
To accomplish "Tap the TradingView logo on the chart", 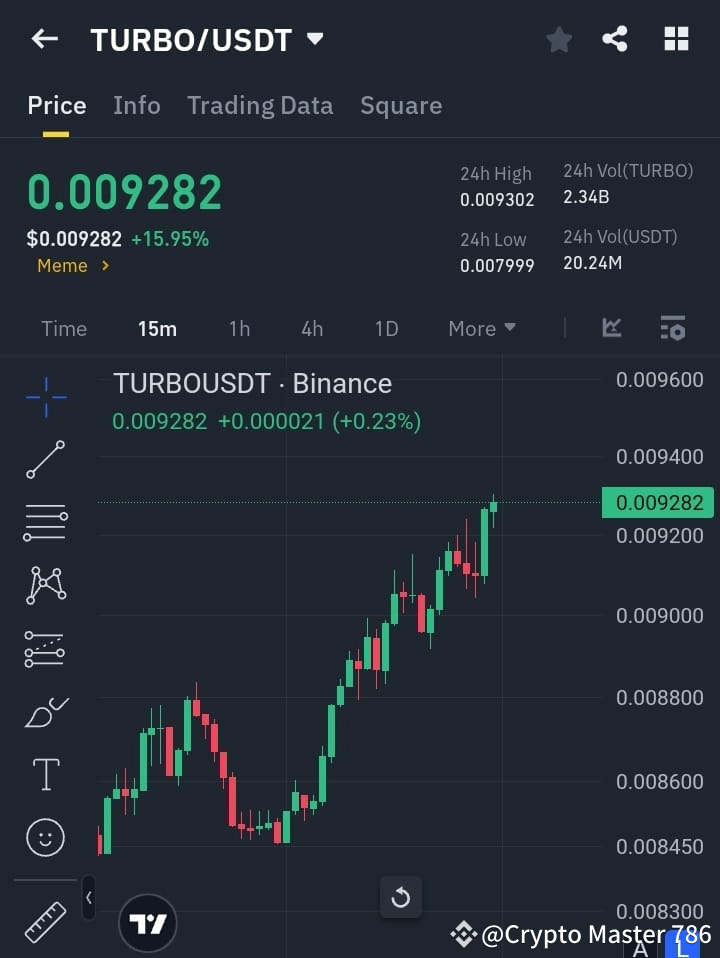I will 148,922.
